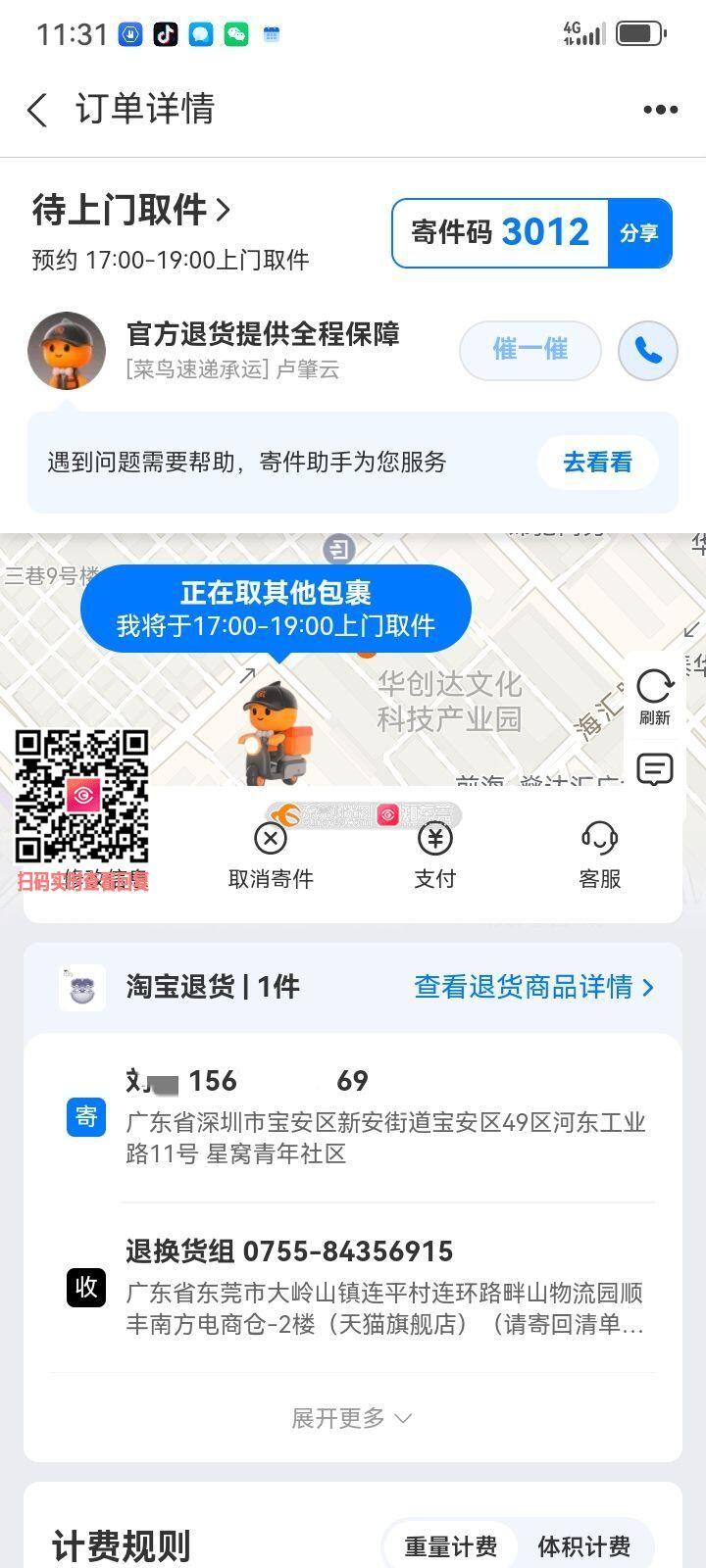Switch to the 体积计费 tab

[x=583, y=1546]
